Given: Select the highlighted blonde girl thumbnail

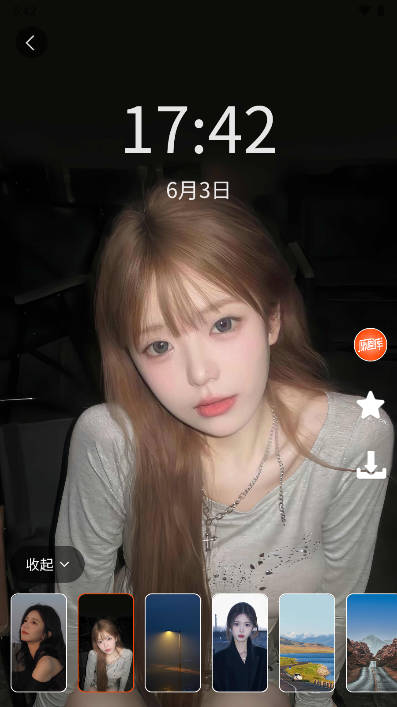Looking at the screenshot, I should pos(106,643).
